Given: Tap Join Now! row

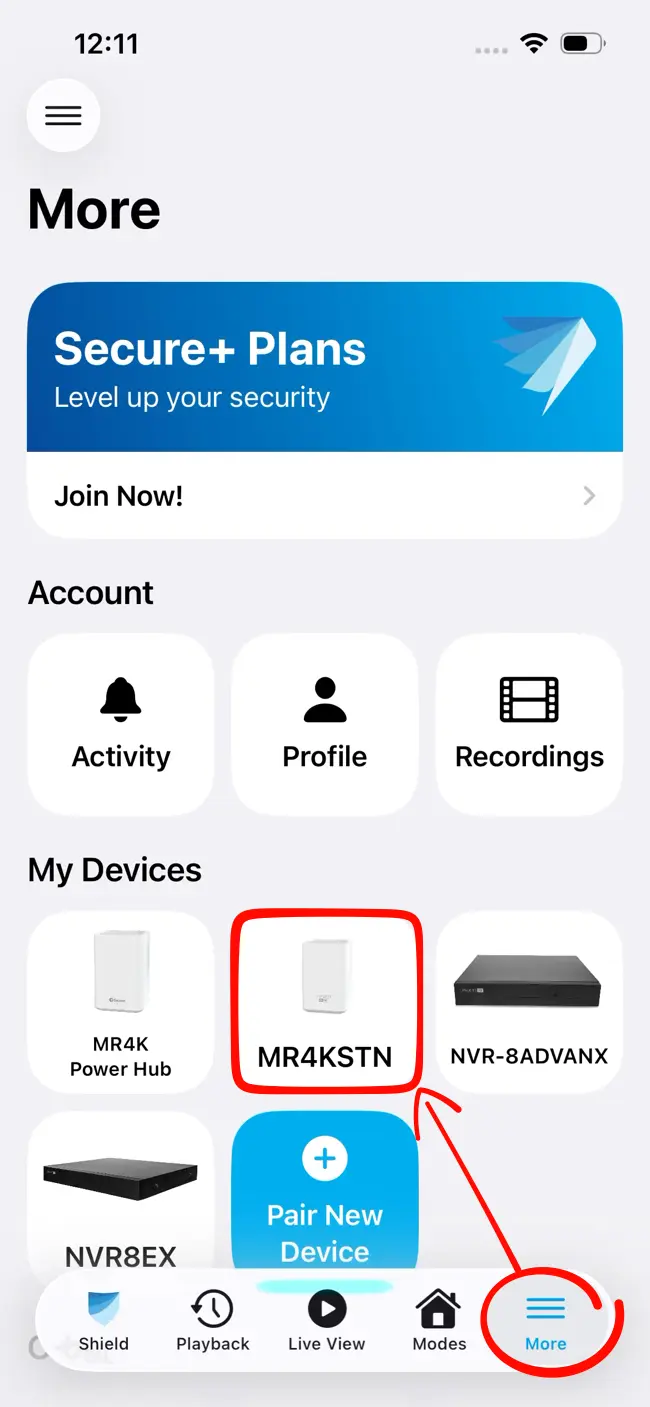Looking at the screenshot, I should (x=325, y=495).
